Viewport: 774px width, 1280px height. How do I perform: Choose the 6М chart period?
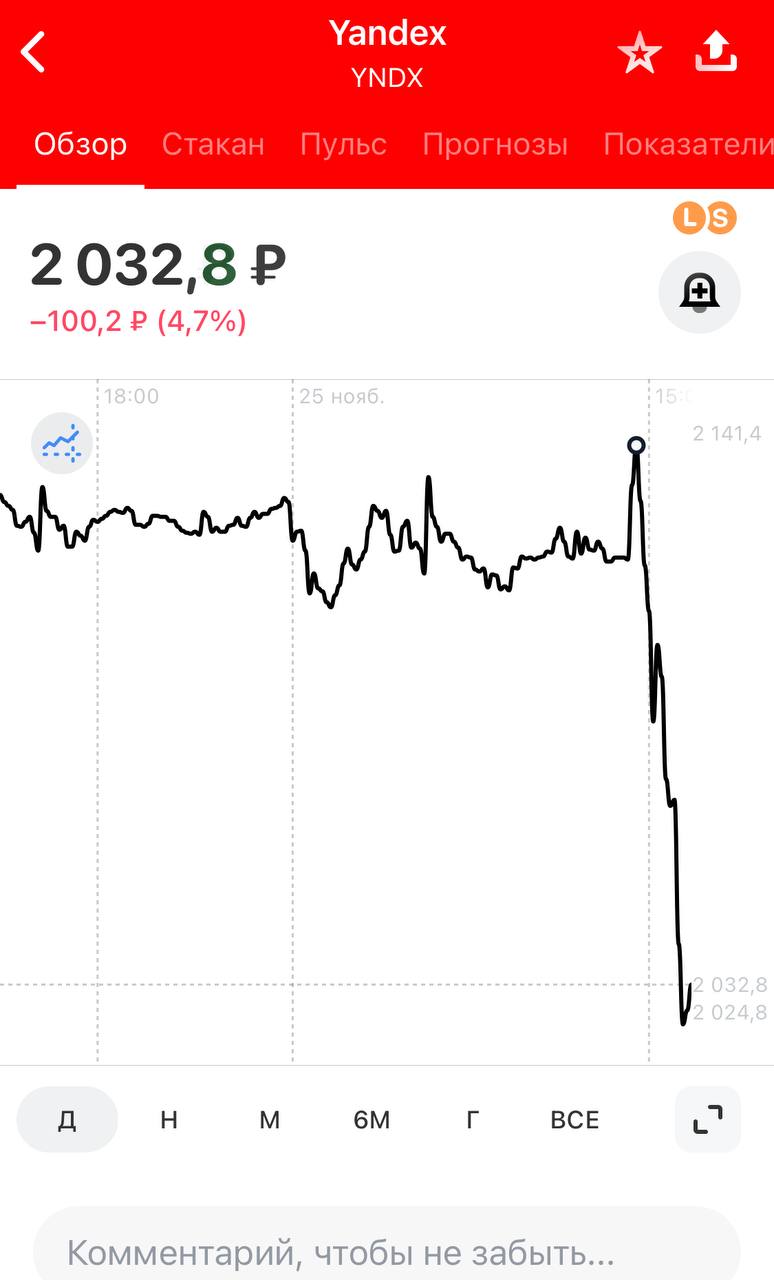pyautogui.click(x=372, y=1120)
